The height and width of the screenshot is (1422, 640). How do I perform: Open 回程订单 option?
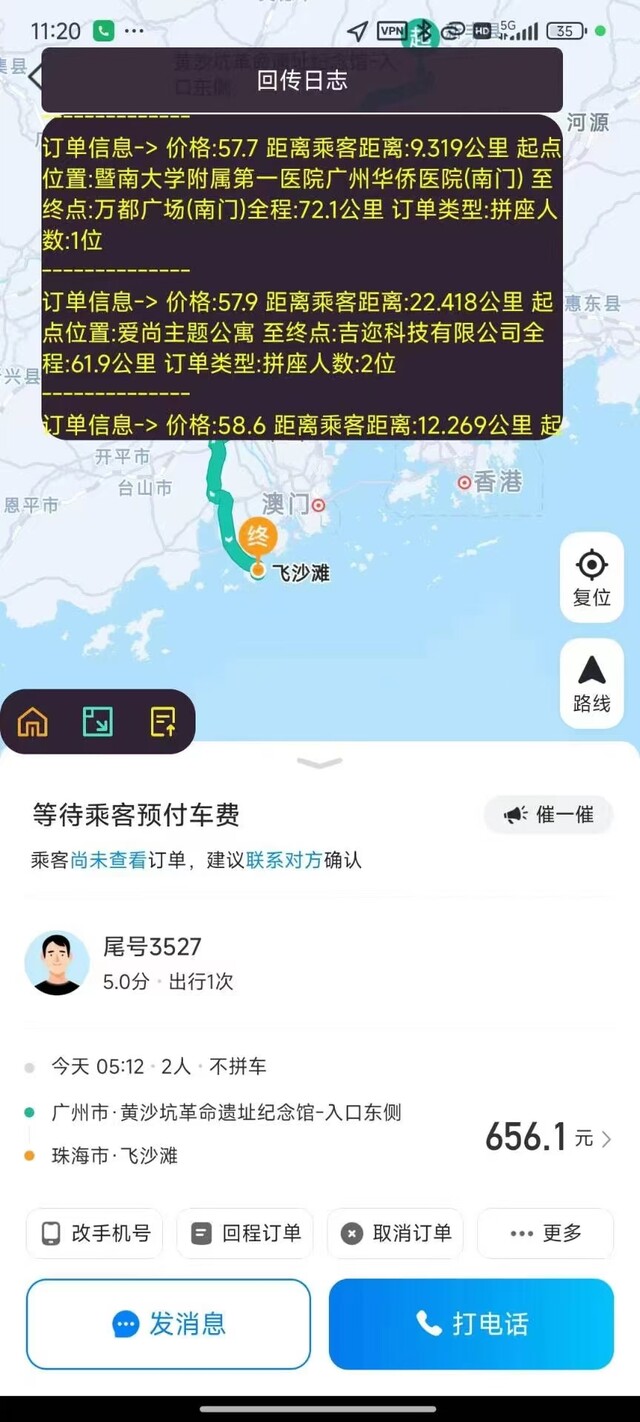pos(246,1234)
